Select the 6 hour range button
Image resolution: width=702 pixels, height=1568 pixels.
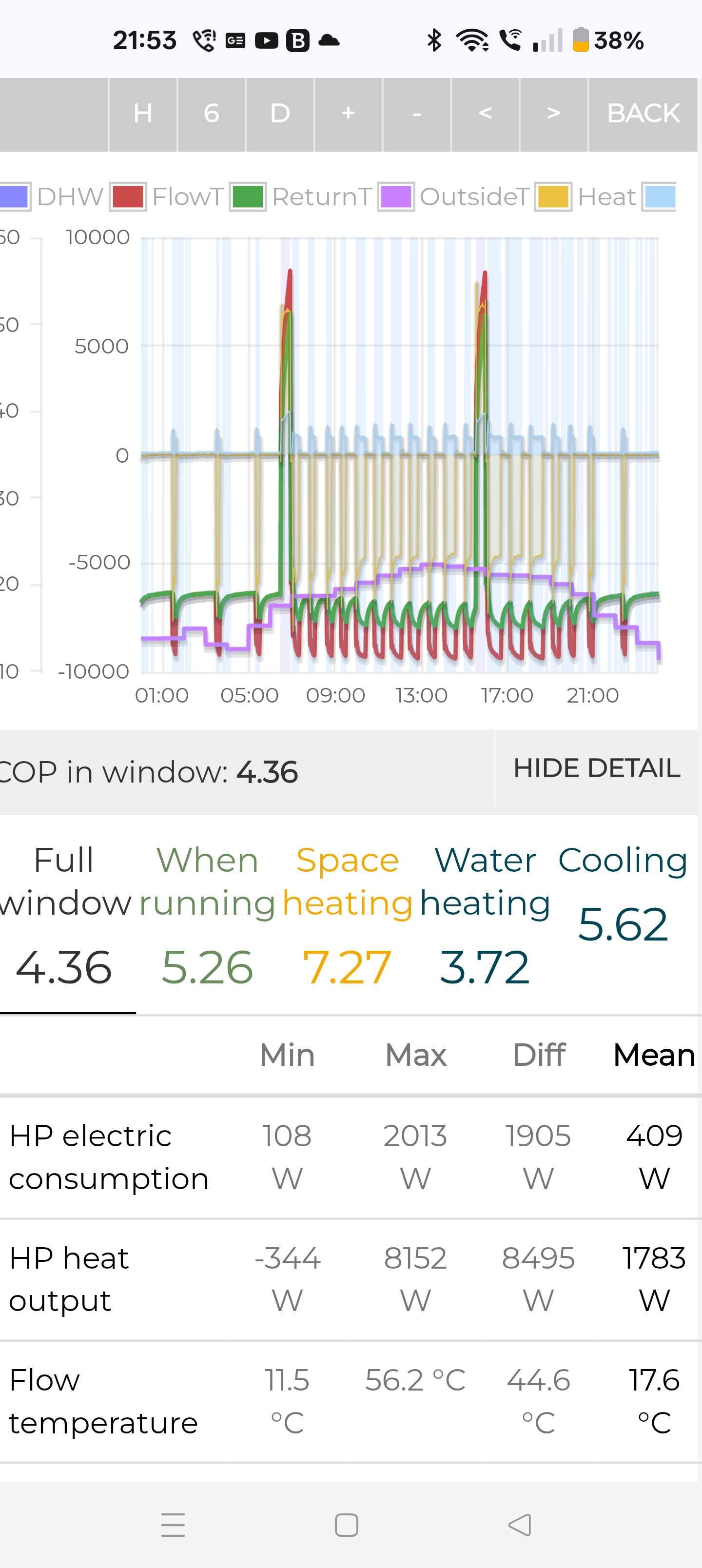[x=211, y=114]
